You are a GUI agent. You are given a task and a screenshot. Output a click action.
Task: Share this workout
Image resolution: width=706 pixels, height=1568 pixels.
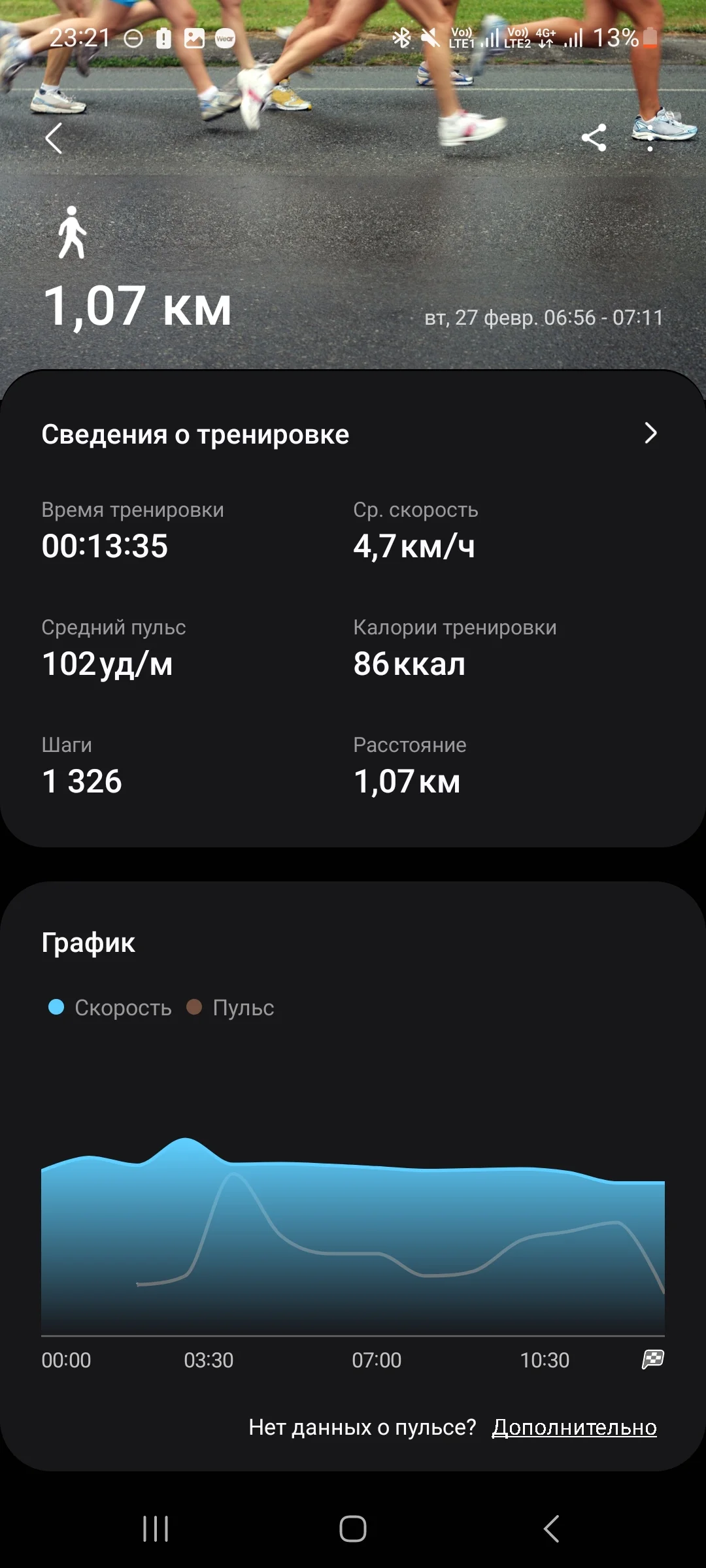pyautogui.click(x=594, y=138)
